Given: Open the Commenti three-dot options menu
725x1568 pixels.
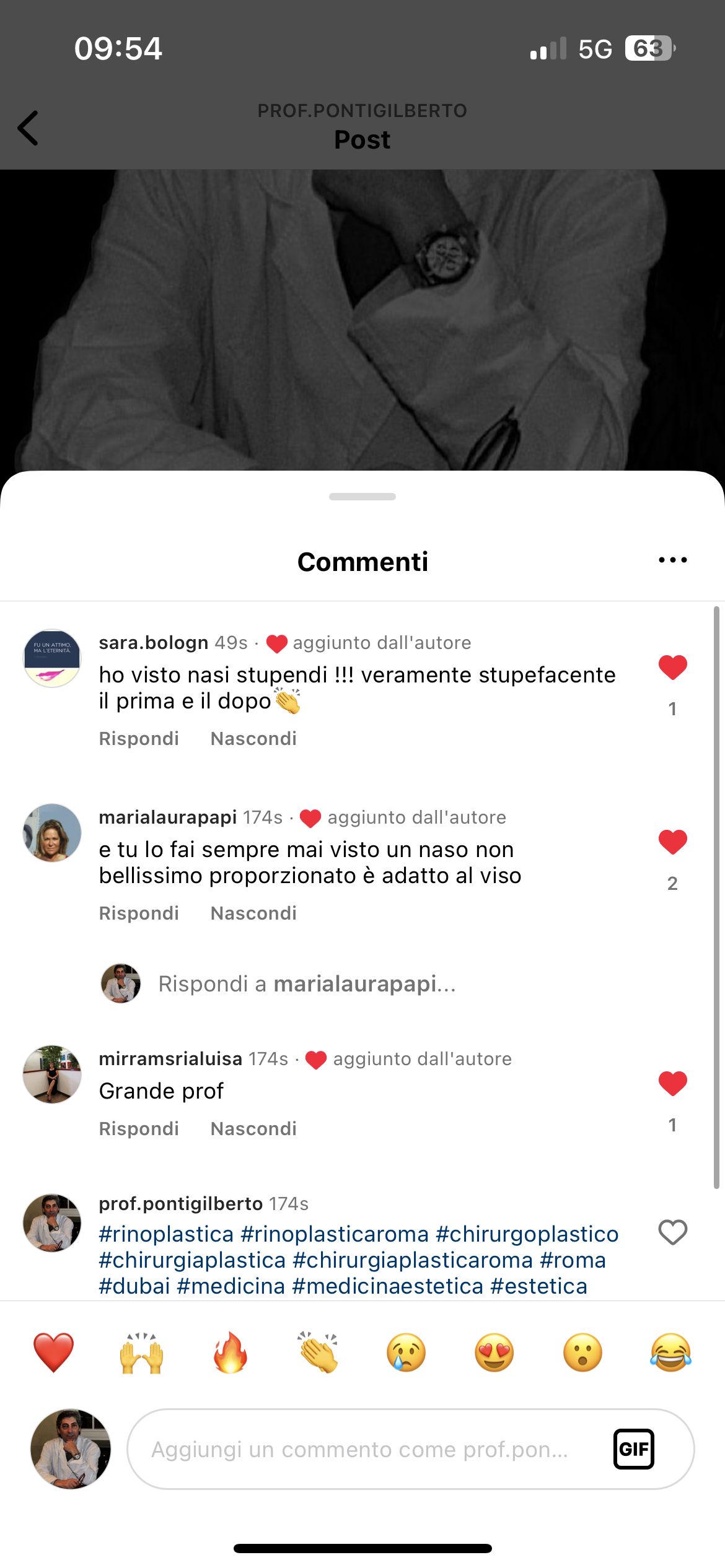Looking at the screenshot, I should (x=672, y=560).
